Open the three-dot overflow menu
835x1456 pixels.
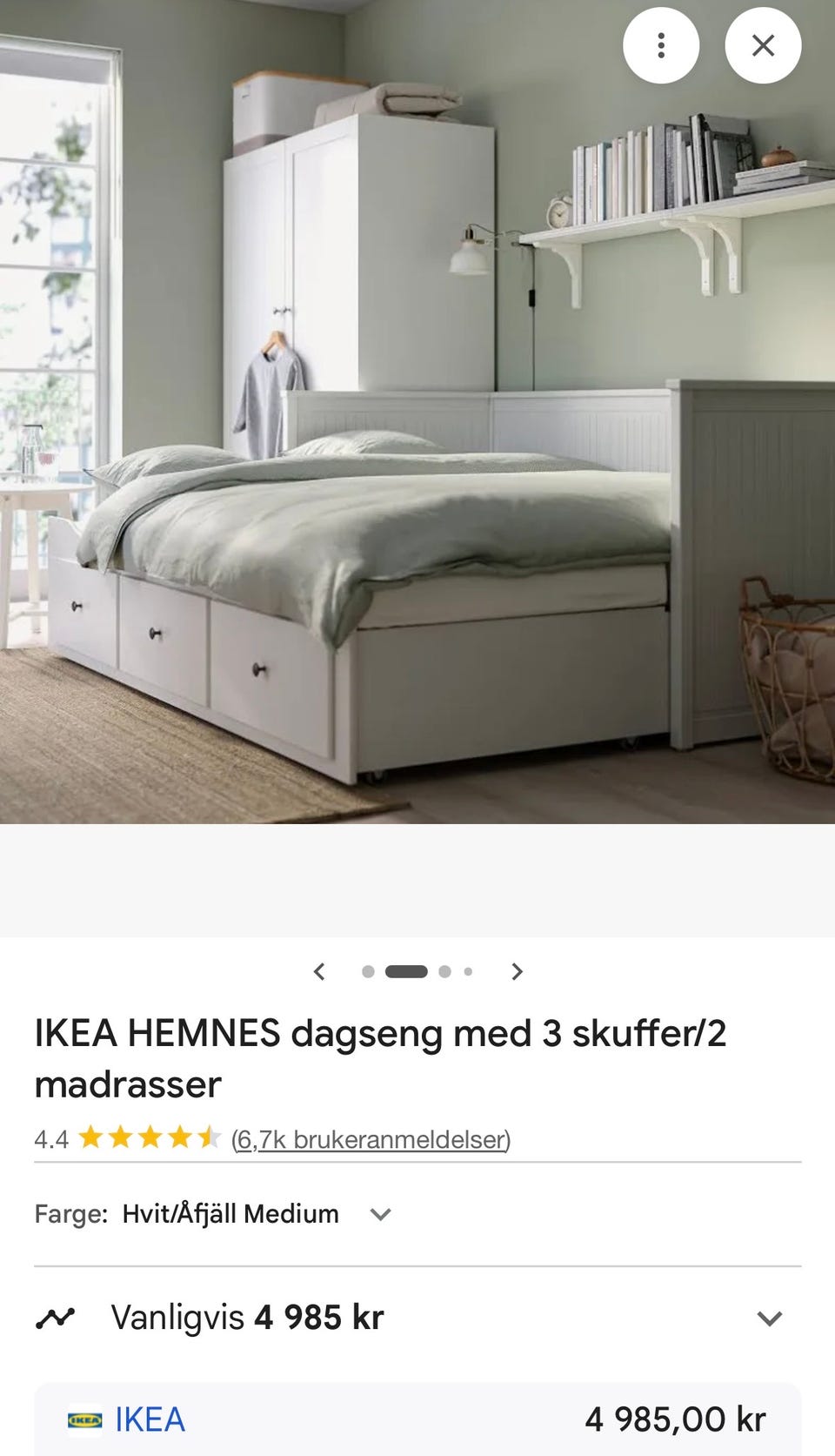coord(661,46)
